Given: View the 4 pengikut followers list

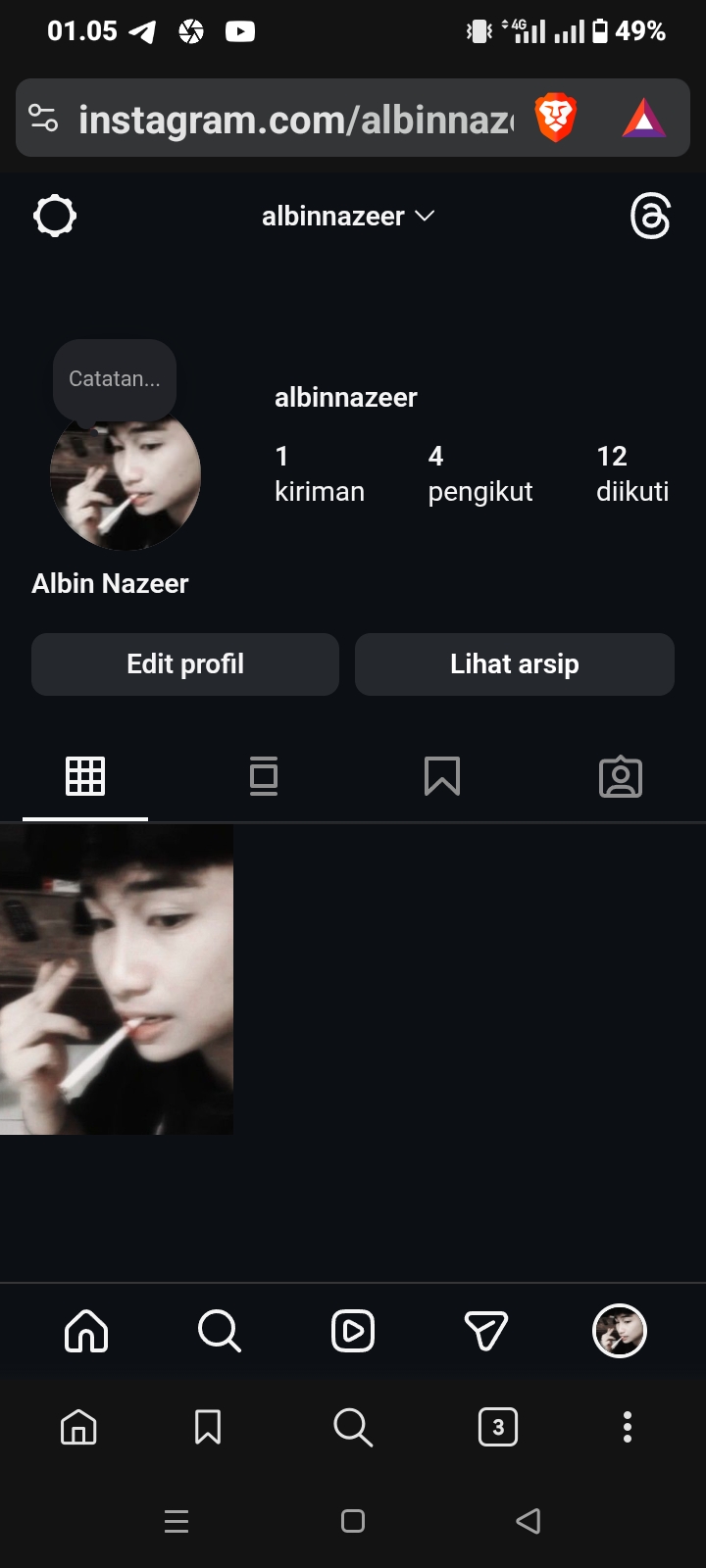Looking at the screenshot, I should point(479,473).
